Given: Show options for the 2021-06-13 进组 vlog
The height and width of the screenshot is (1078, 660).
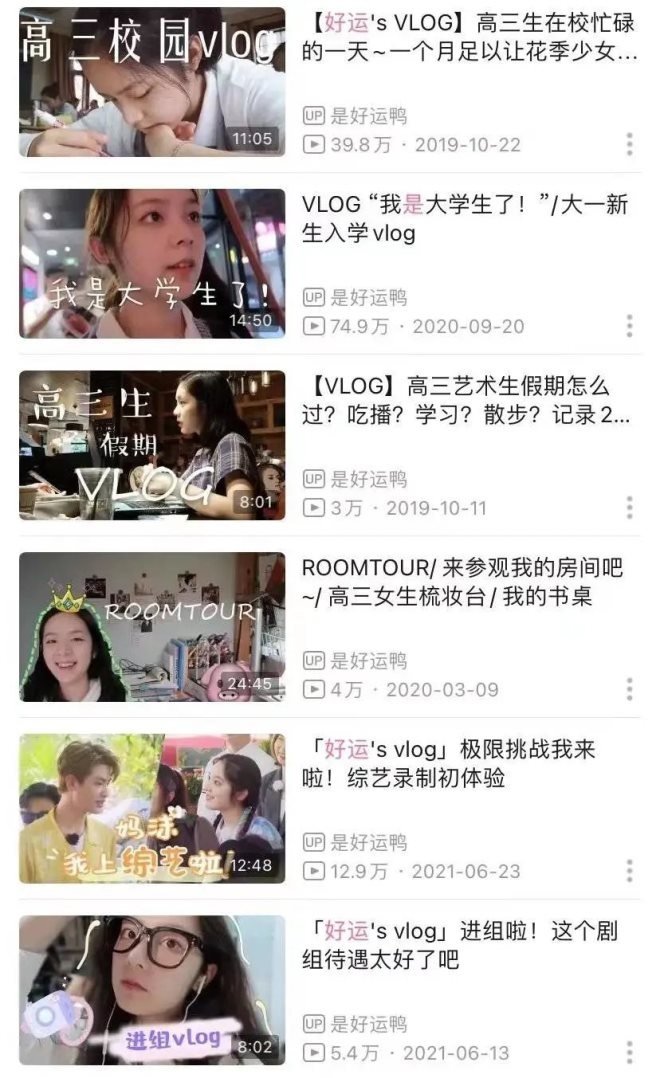Looking at the screenshot, I should click(629, 1053).
